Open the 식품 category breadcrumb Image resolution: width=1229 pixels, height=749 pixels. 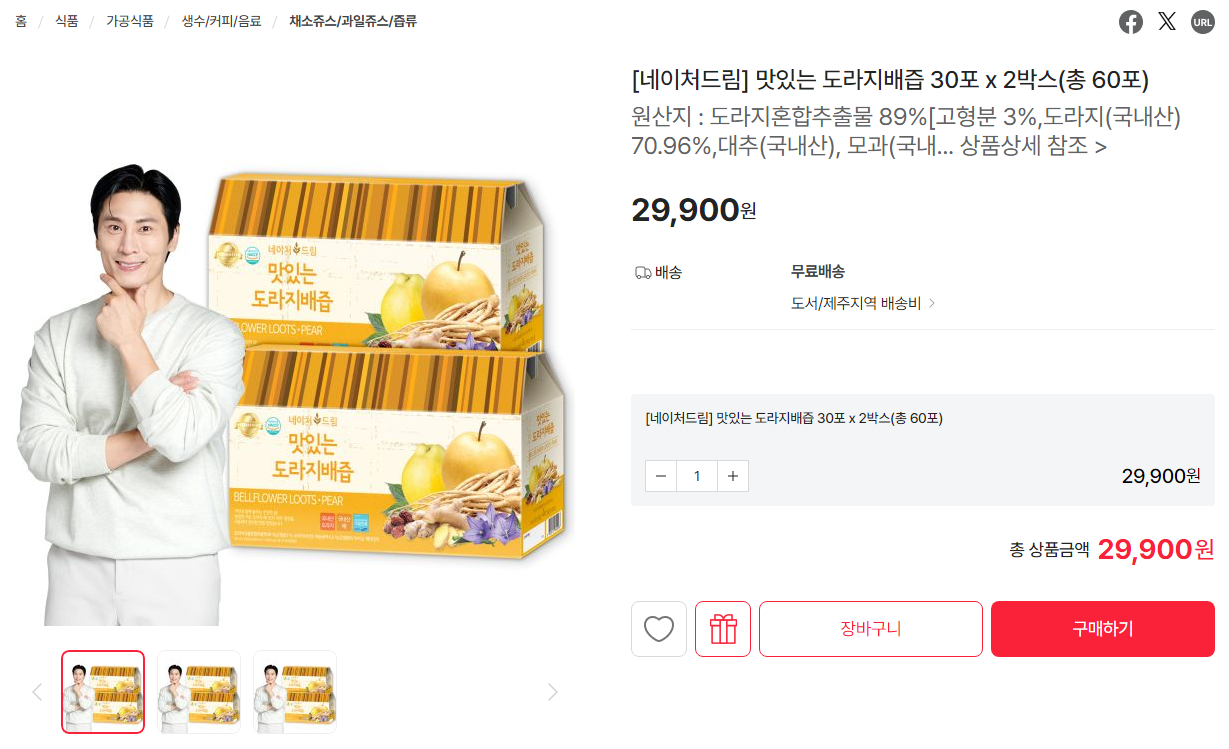click(67, 21)
